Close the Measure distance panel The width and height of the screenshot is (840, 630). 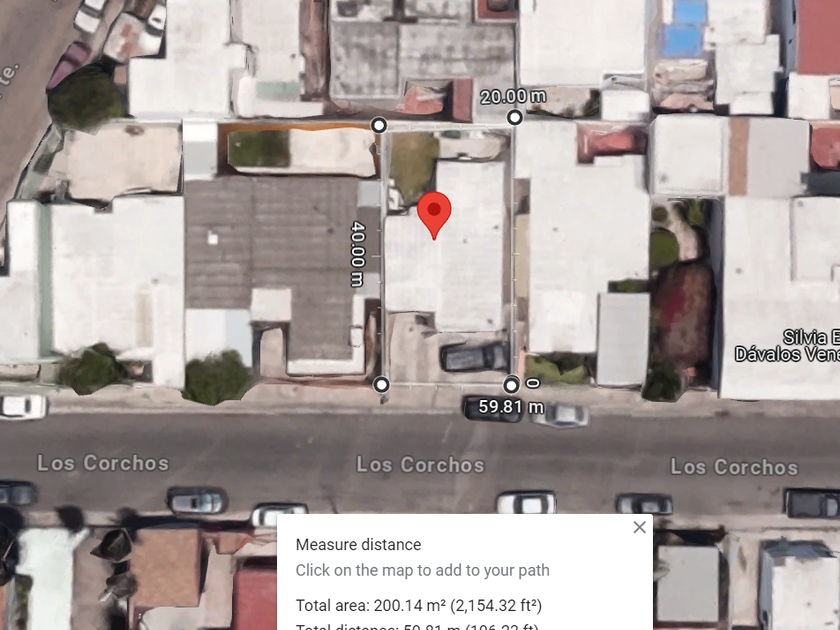(x=639, y=527)
